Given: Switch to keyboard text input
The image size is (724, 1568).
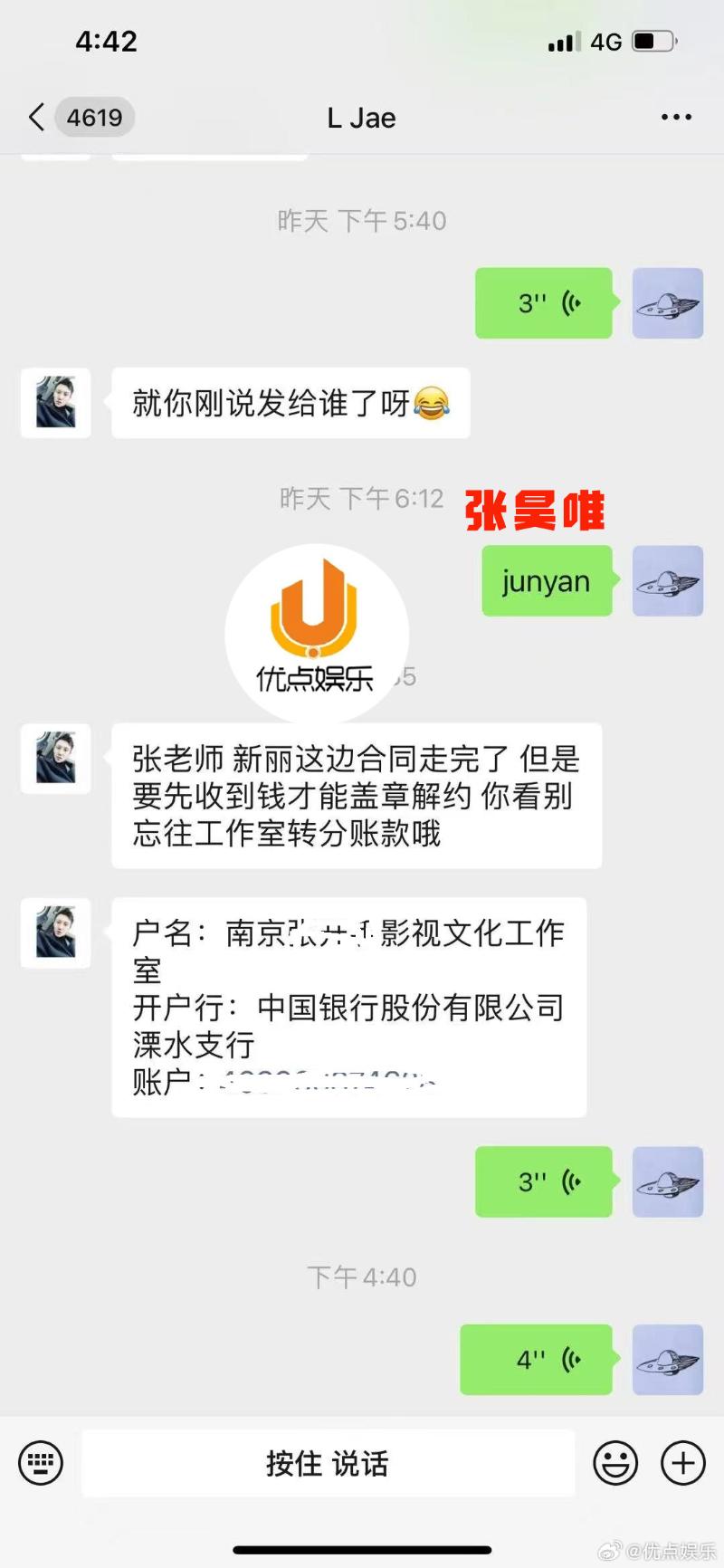Looking at the screenshot, I should [41, 1463].
